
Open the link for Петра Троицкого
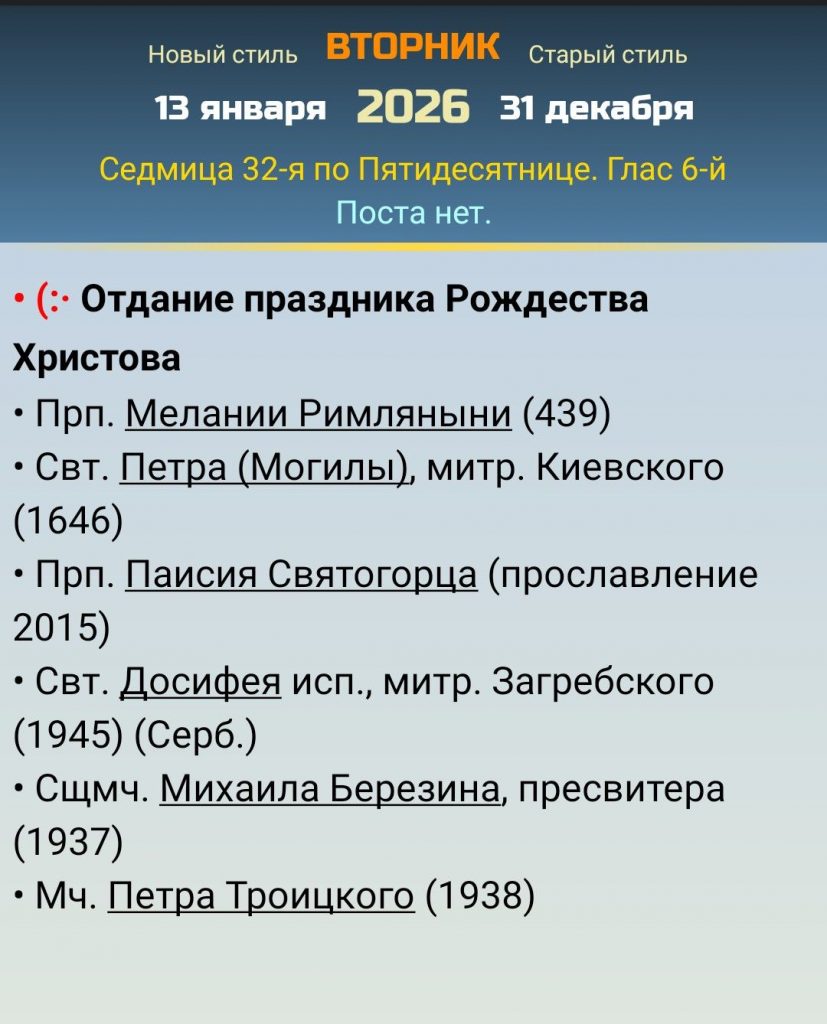(260, 896)
